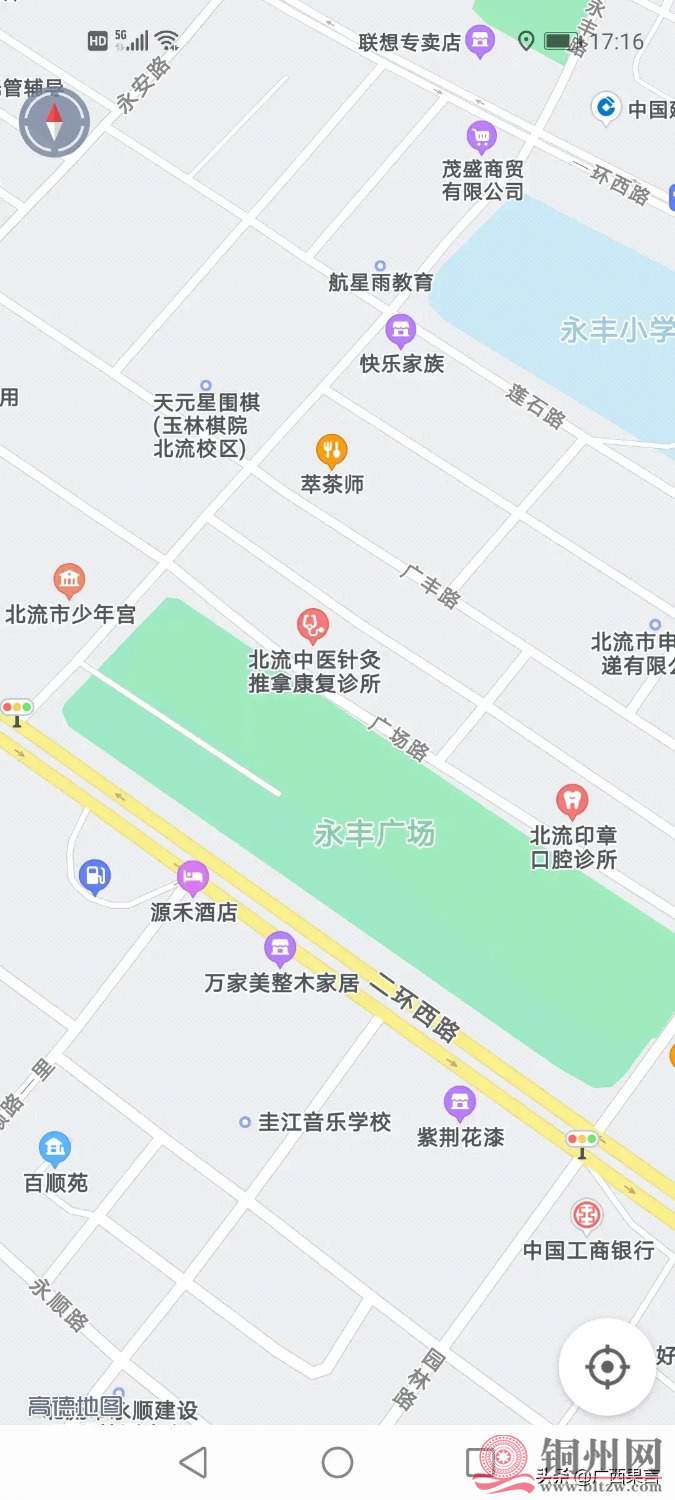This screenshot has height=1500, width=675.
Task: Select the 北流印章口腔诊所 dental marker
Action: 572,800
